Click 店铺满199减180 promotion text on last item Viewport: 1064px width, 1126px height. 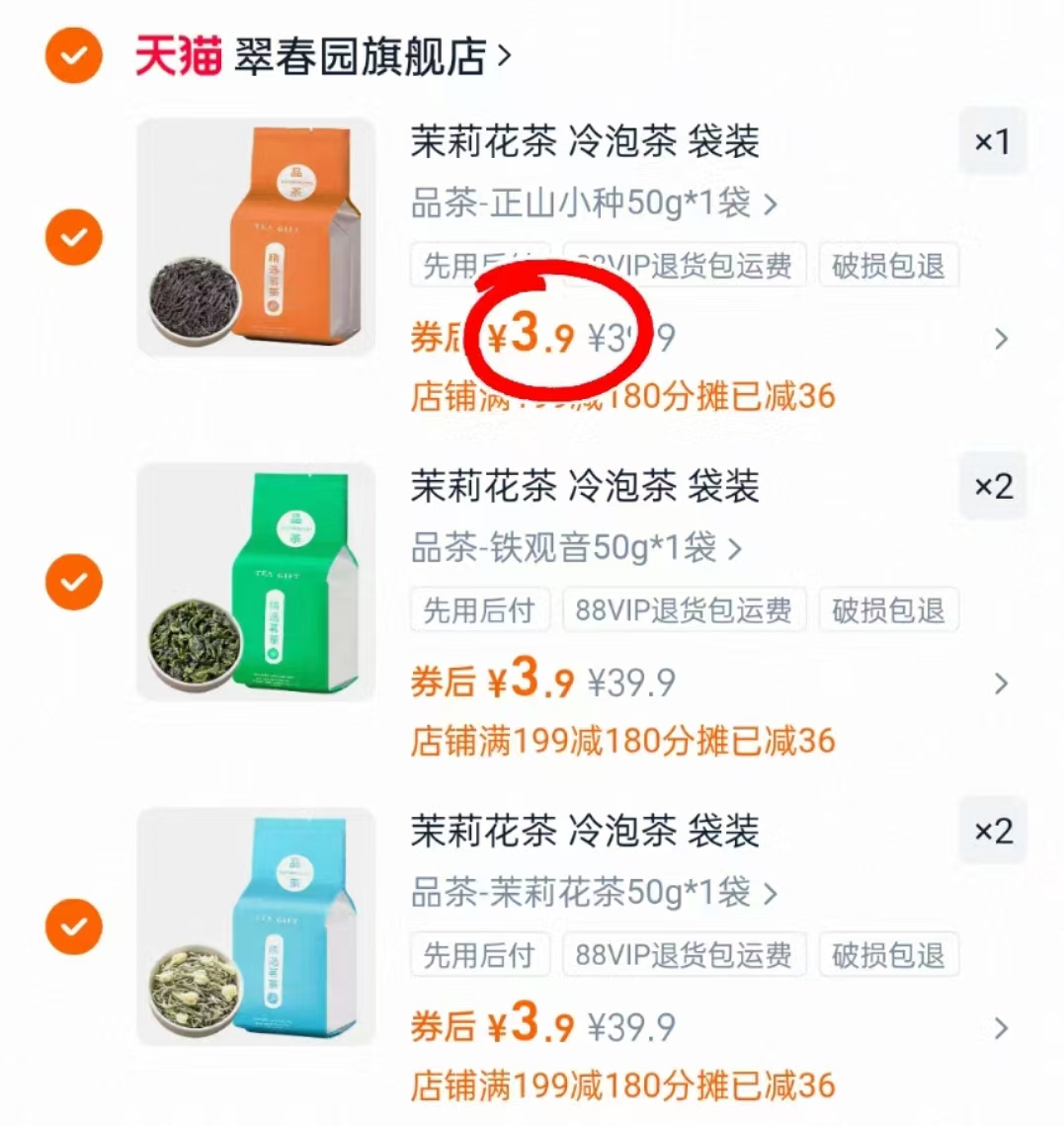622,1086
